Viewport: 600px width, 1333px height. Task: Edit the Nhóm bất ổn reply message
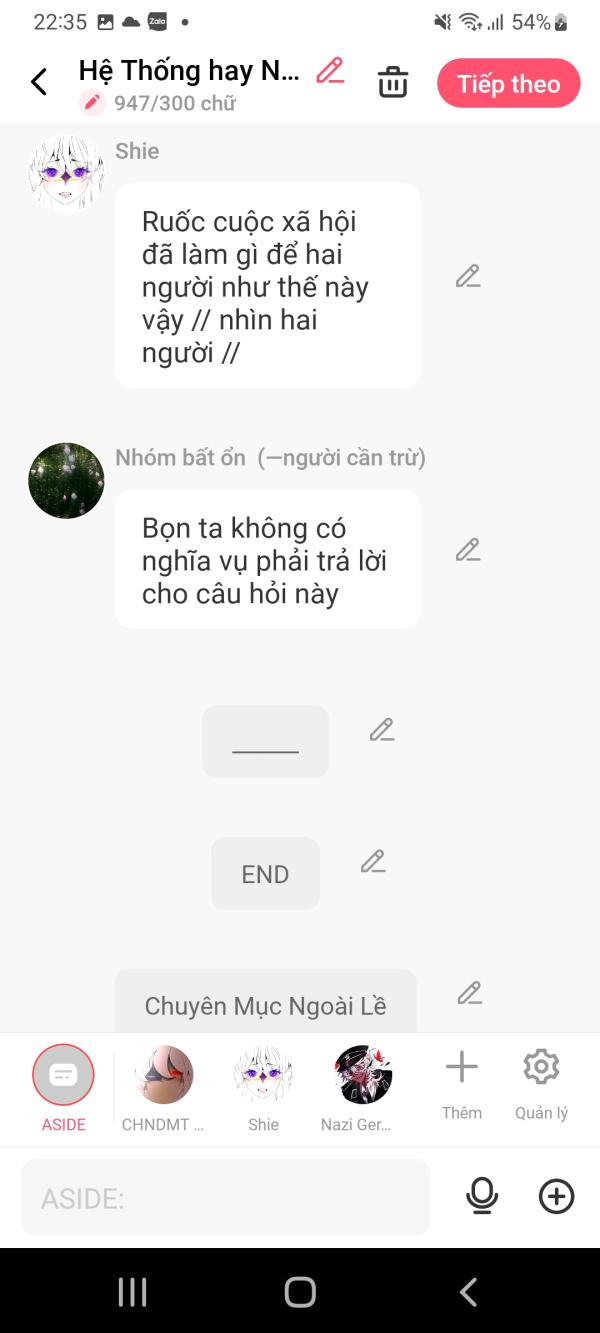468,550
